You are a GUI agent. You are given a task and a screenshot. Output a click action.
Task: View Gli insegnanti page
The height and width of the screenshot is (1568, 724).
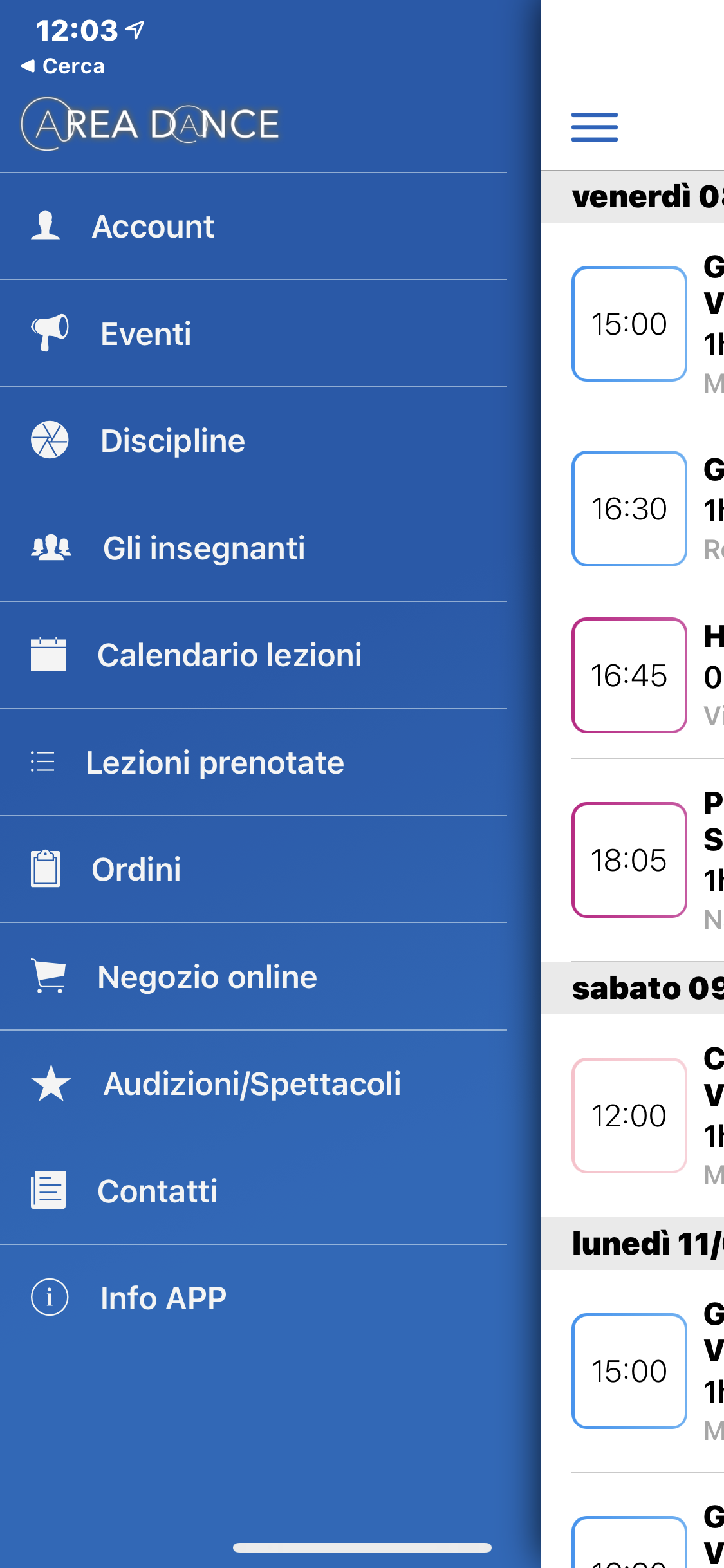coord(254,548)
